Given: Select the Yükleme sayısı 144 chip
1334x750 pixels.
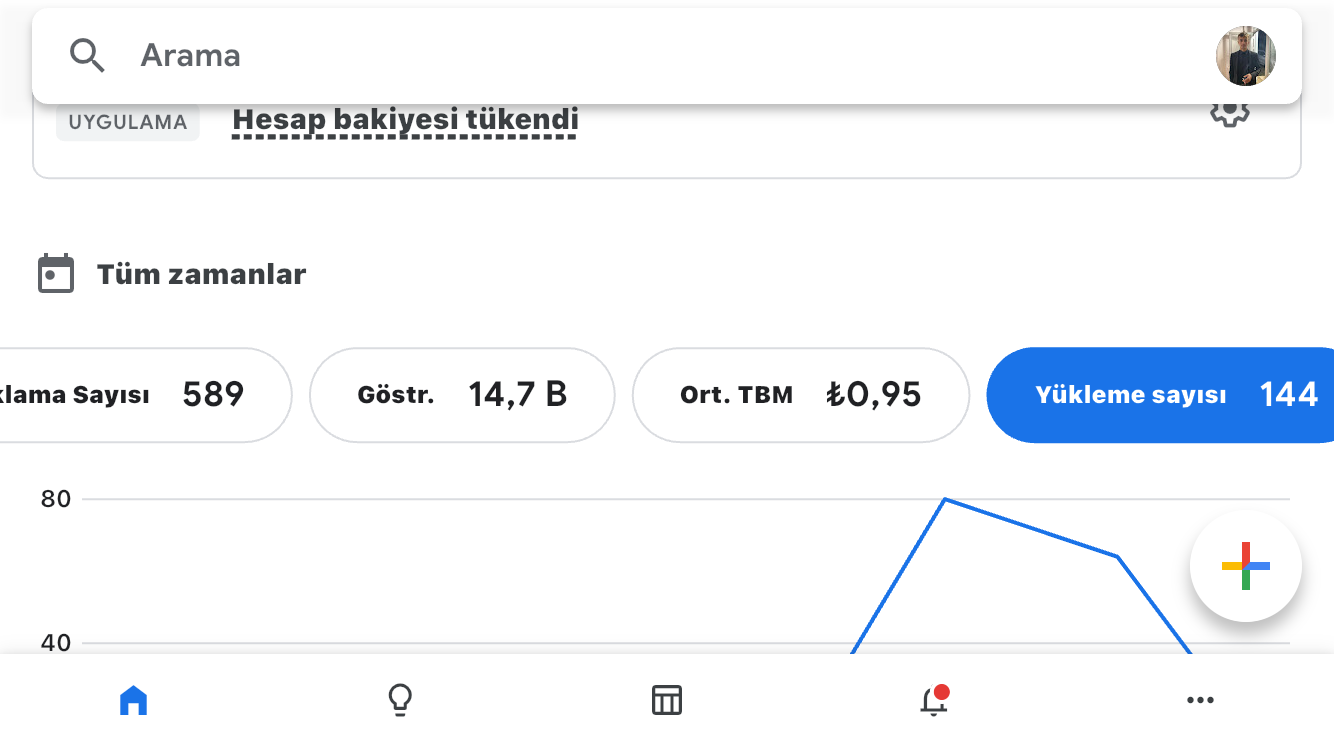Looking at the screenshot, I should tap(1160, 395).
